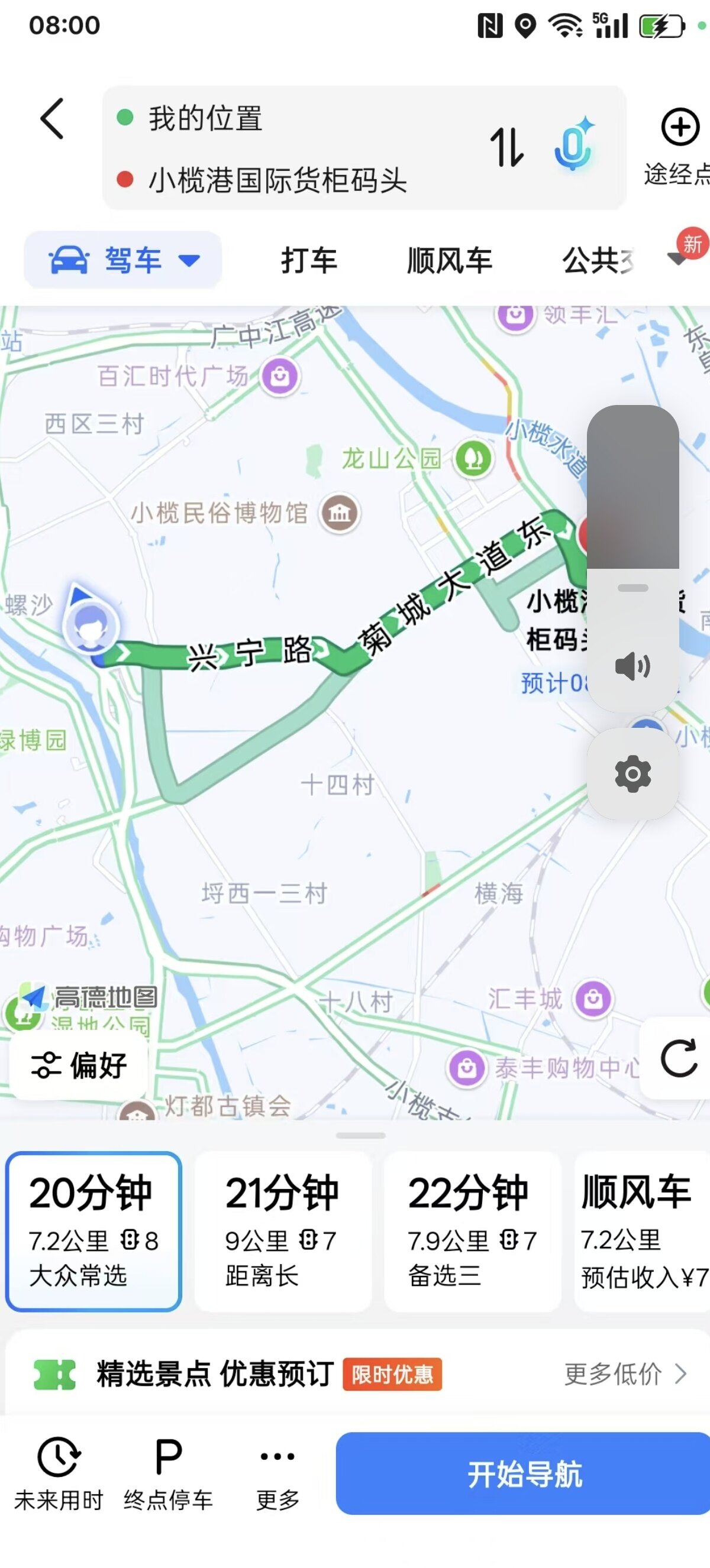Open 更多低价 deals link

625,1374
